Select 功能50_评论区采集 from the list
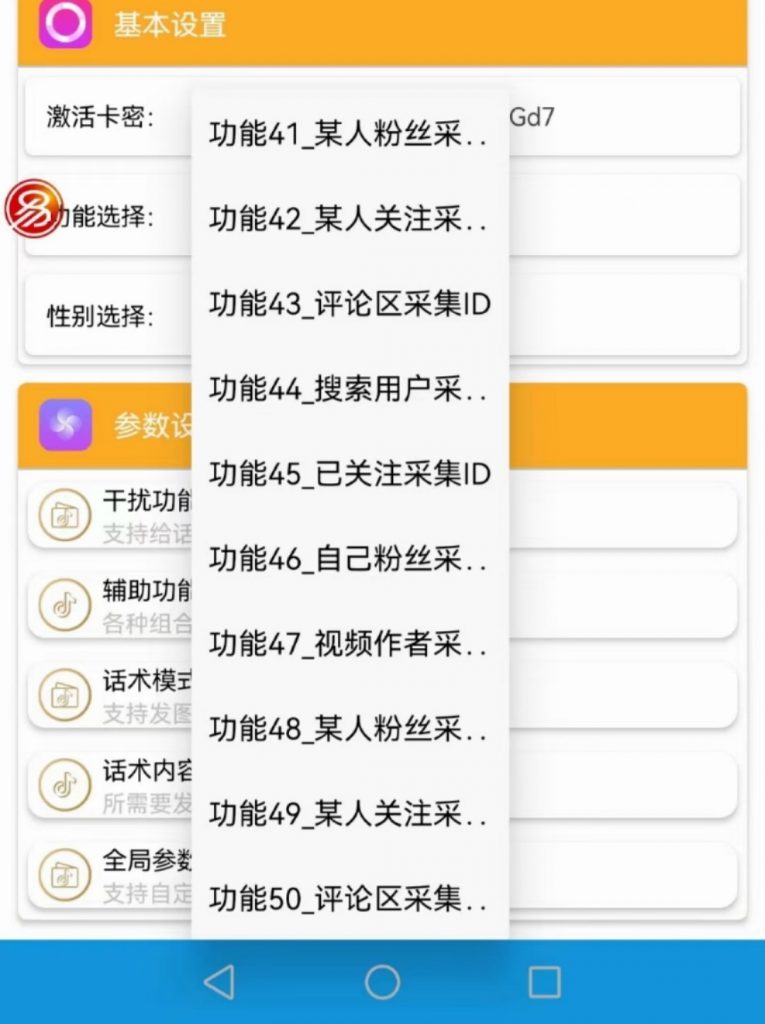This screenshot has height=1024, width=765. pos(349,899)
